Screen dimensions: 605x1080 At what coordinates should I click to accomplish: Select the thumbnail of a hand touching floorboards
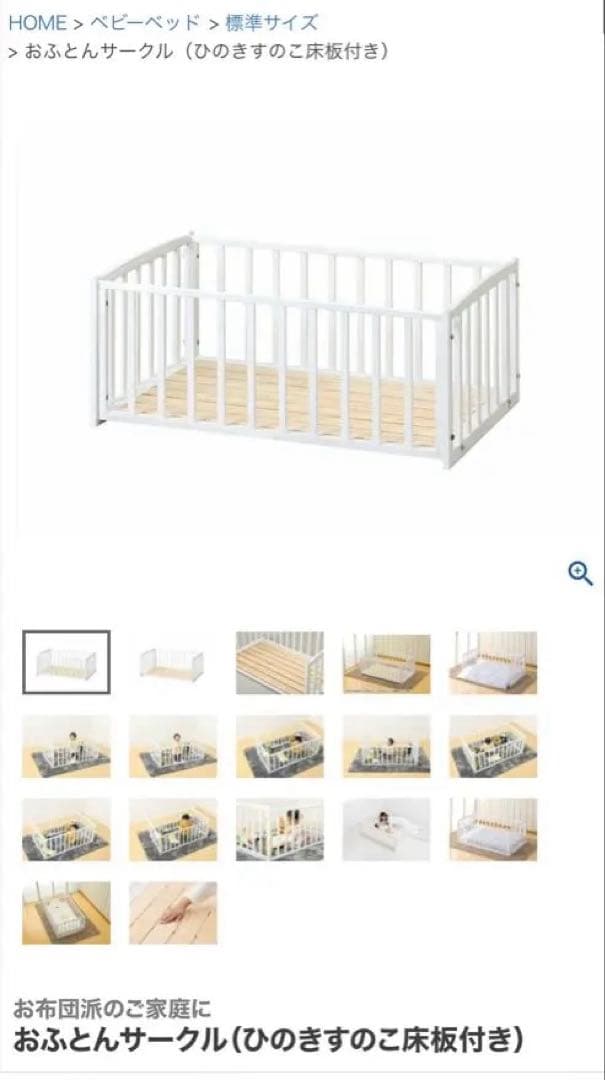tap(173, 913)
